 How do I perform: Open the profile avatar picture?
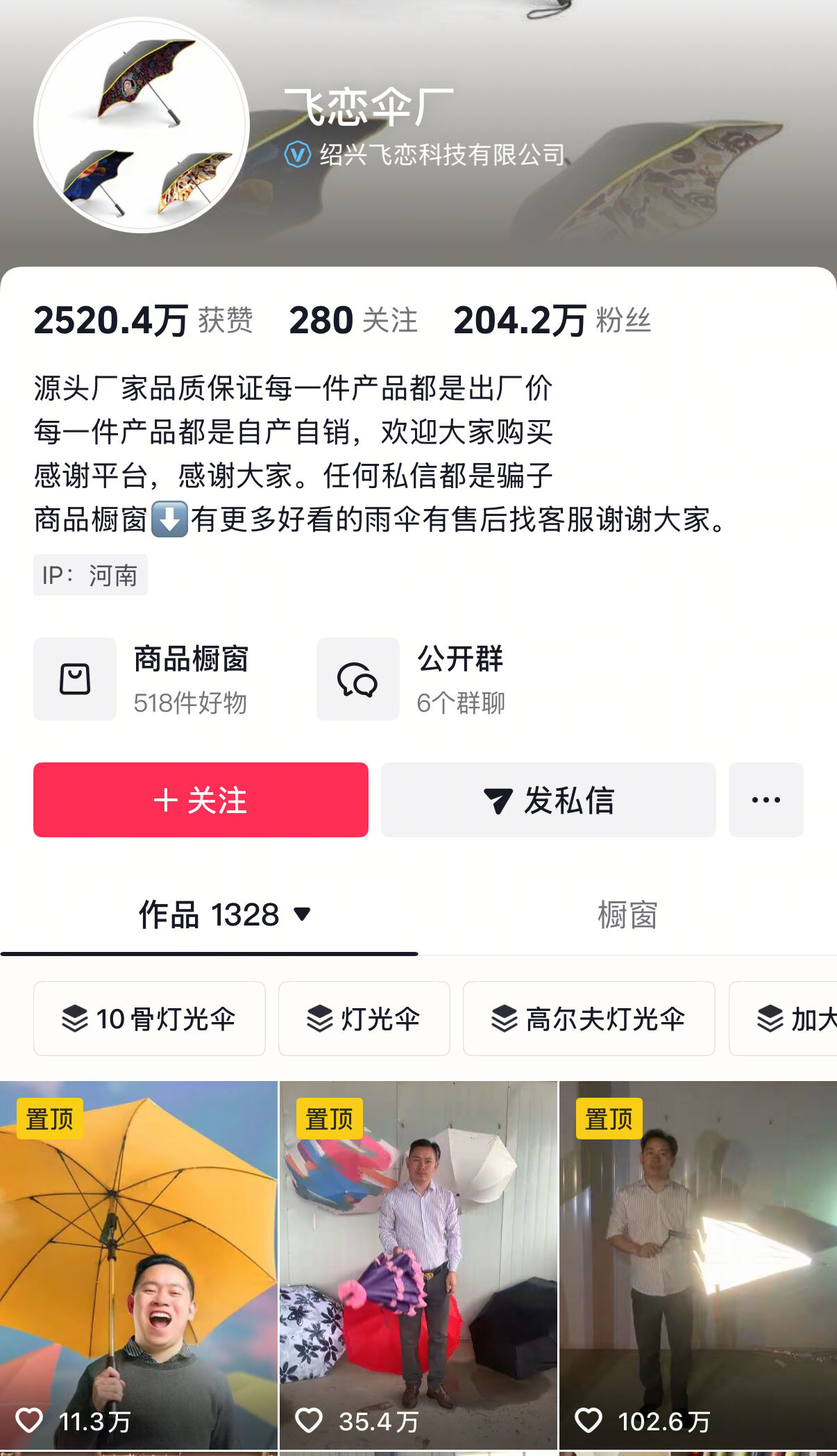coord(142,125)
